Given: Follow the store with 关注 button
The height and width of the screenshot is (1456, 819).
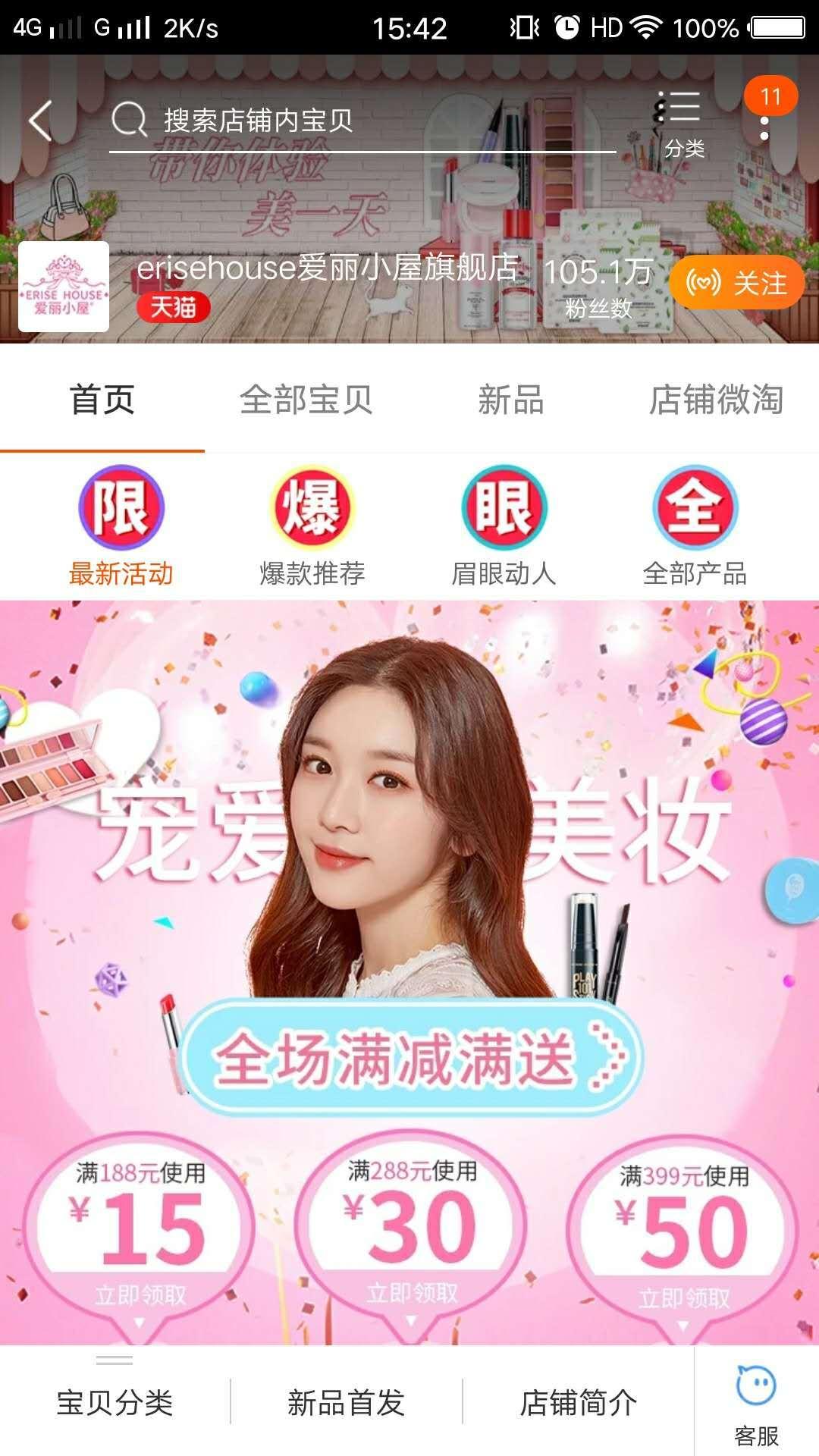Looking at the screenshot, I should pyautogui.click(x=736, y=284).
